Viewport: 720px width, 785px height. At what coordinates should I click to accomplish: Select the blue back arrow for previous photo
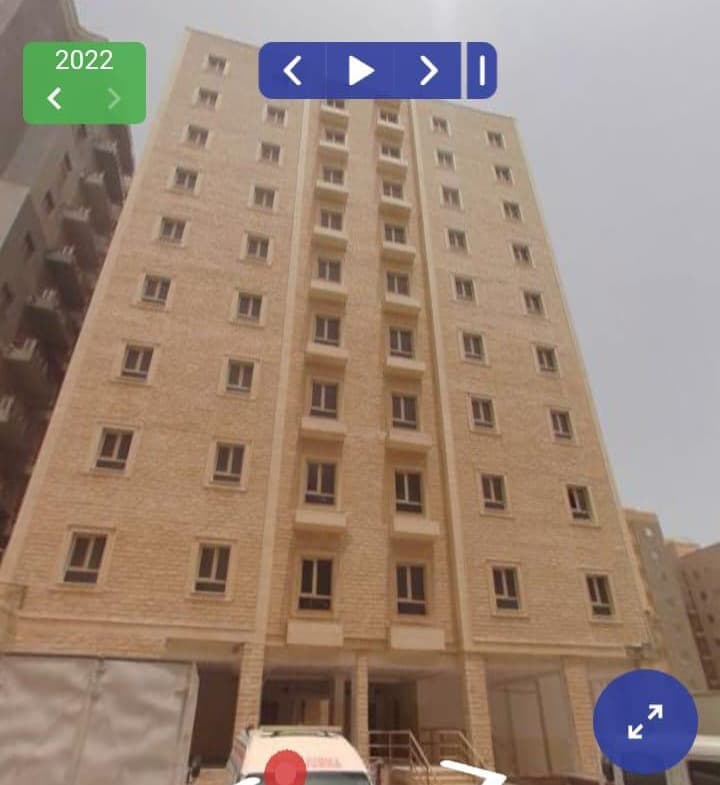click(x=293, y=71)
